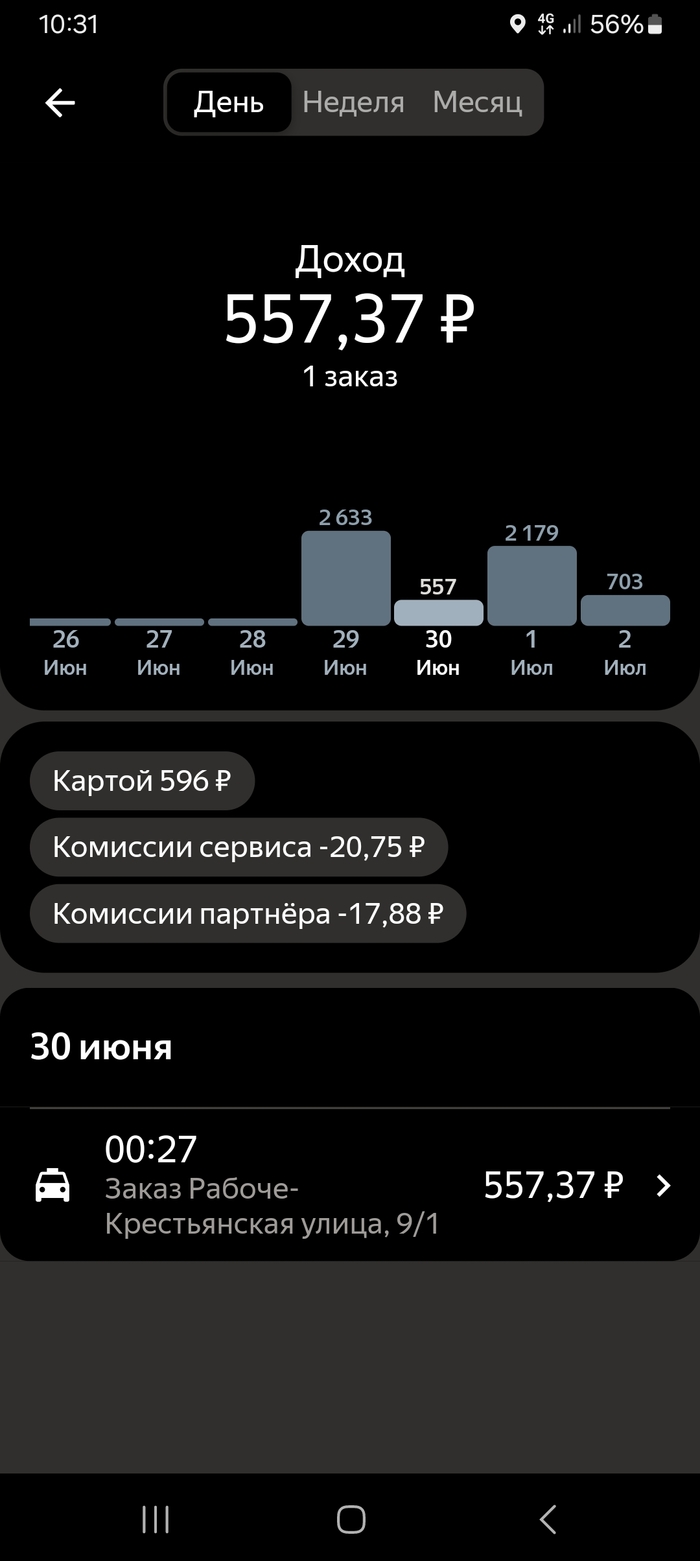Tap the Комиссии сервиса chip
700x1561 pixels.
click(x=238, y=847)
